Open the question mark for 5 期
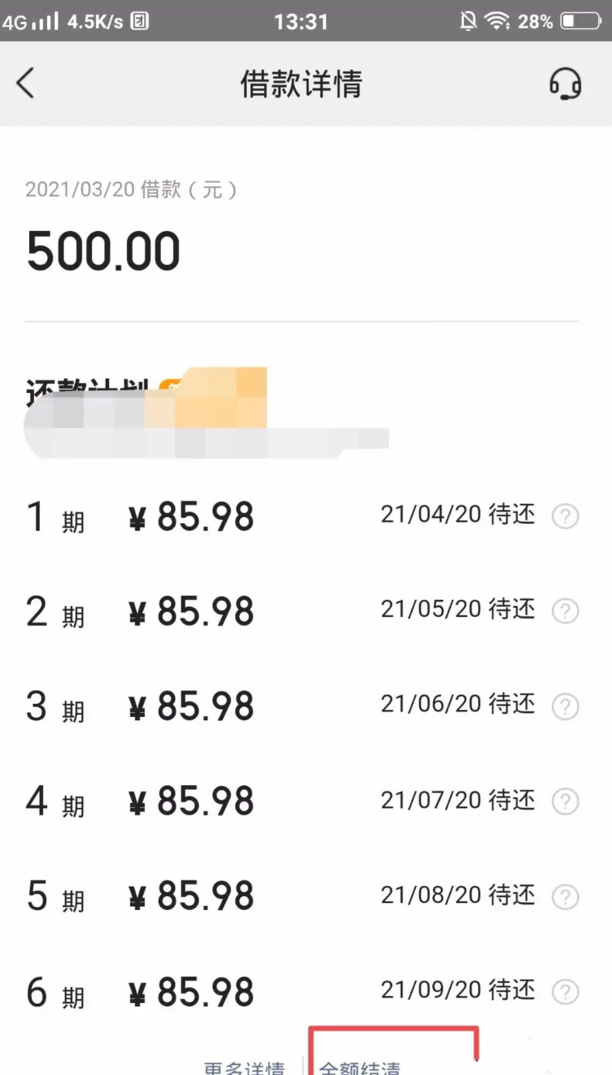Screen dimensions: 612x1075 point(565,896)
